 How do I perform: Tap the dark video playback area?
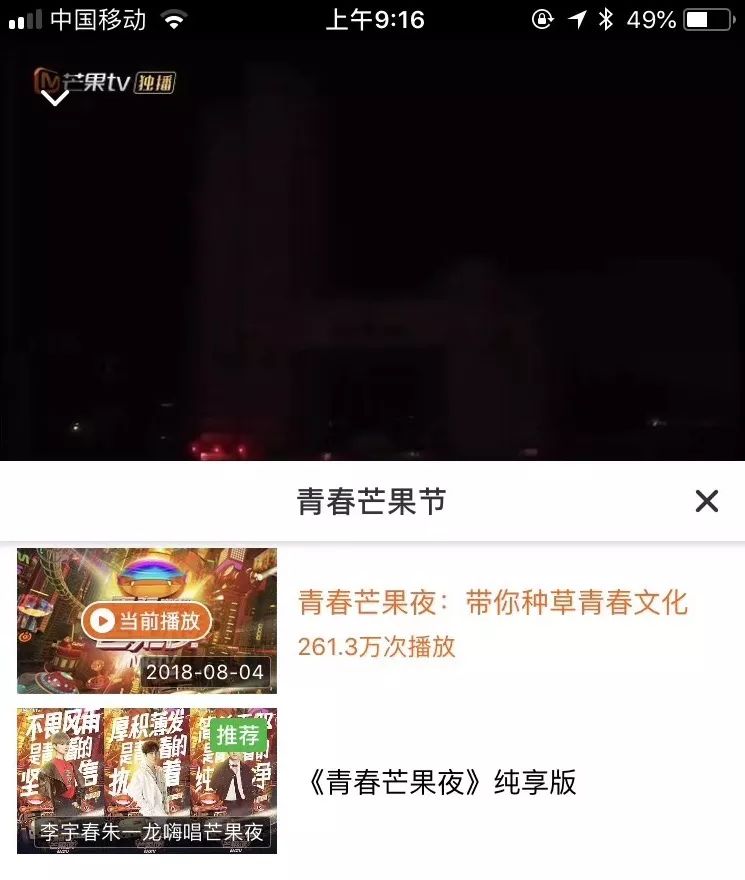(372, 270)
